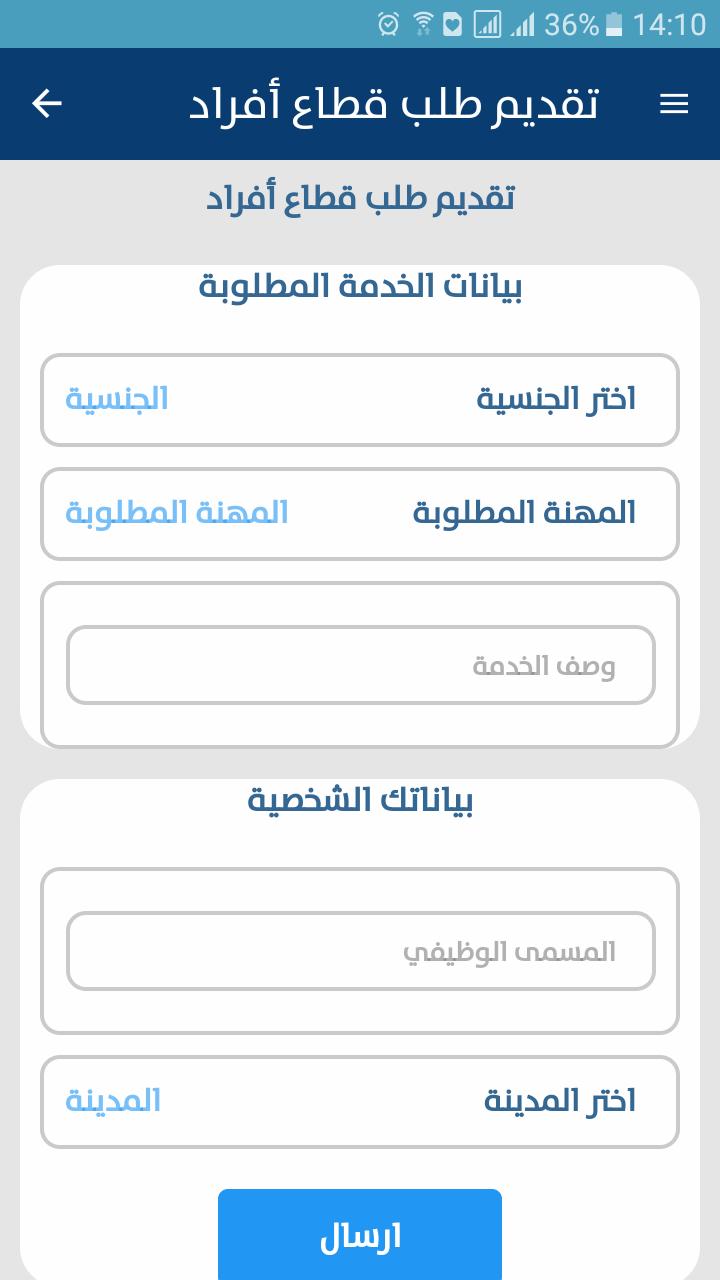Click the المسمى الوظيفي job title field
720x1280 pixels.
pos(360,950)
